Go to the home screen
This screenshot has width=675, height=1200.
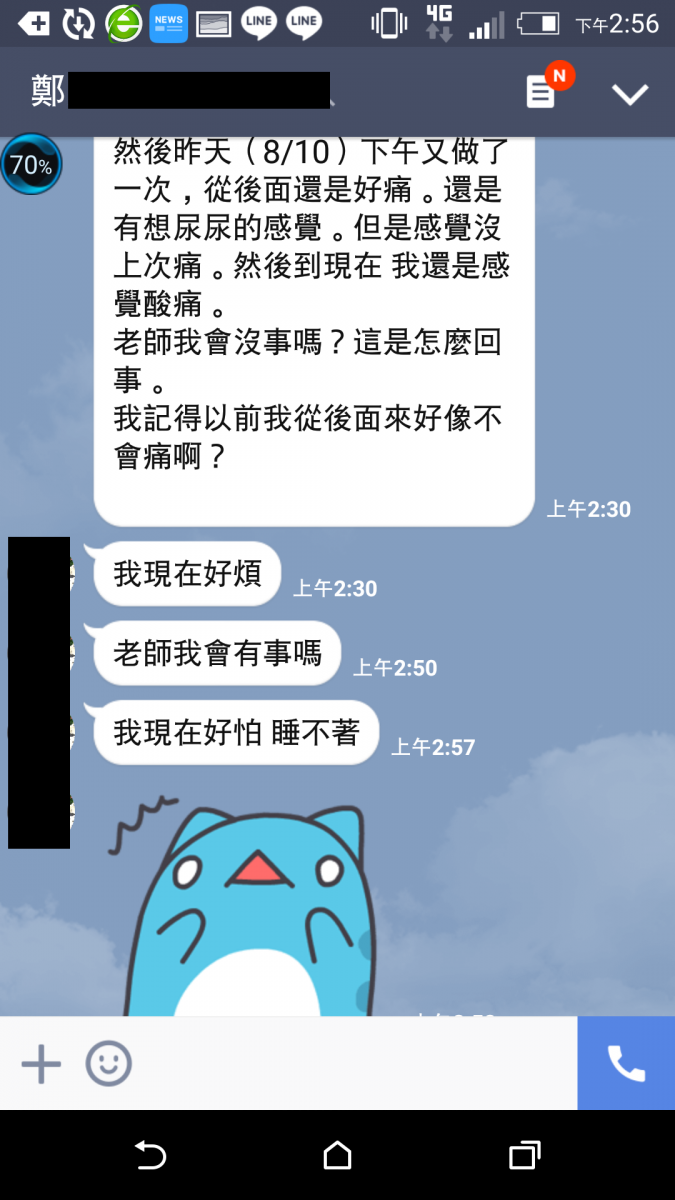point(338,1156)
